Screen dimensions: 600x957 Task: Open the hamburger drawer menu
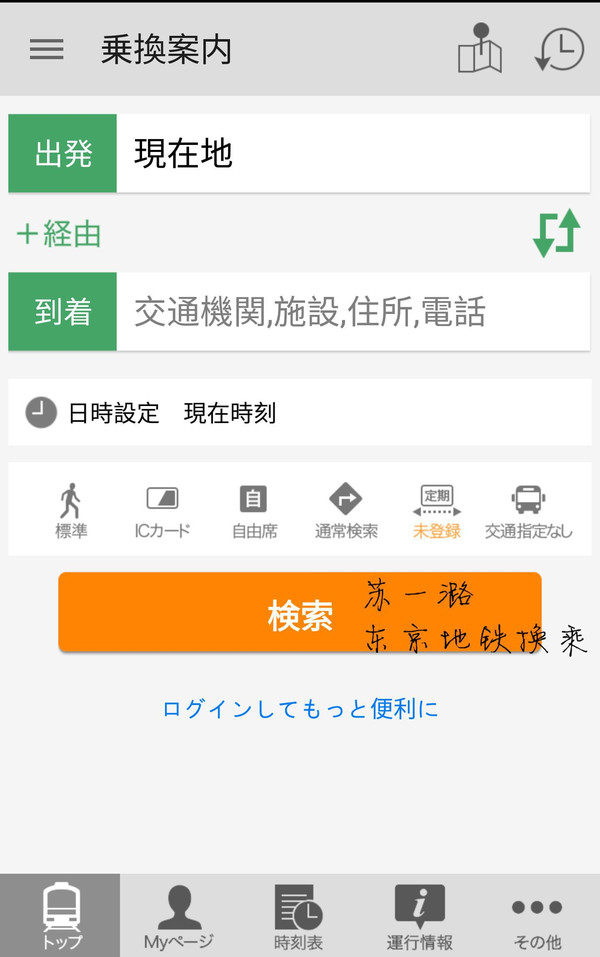coord(46,50)
